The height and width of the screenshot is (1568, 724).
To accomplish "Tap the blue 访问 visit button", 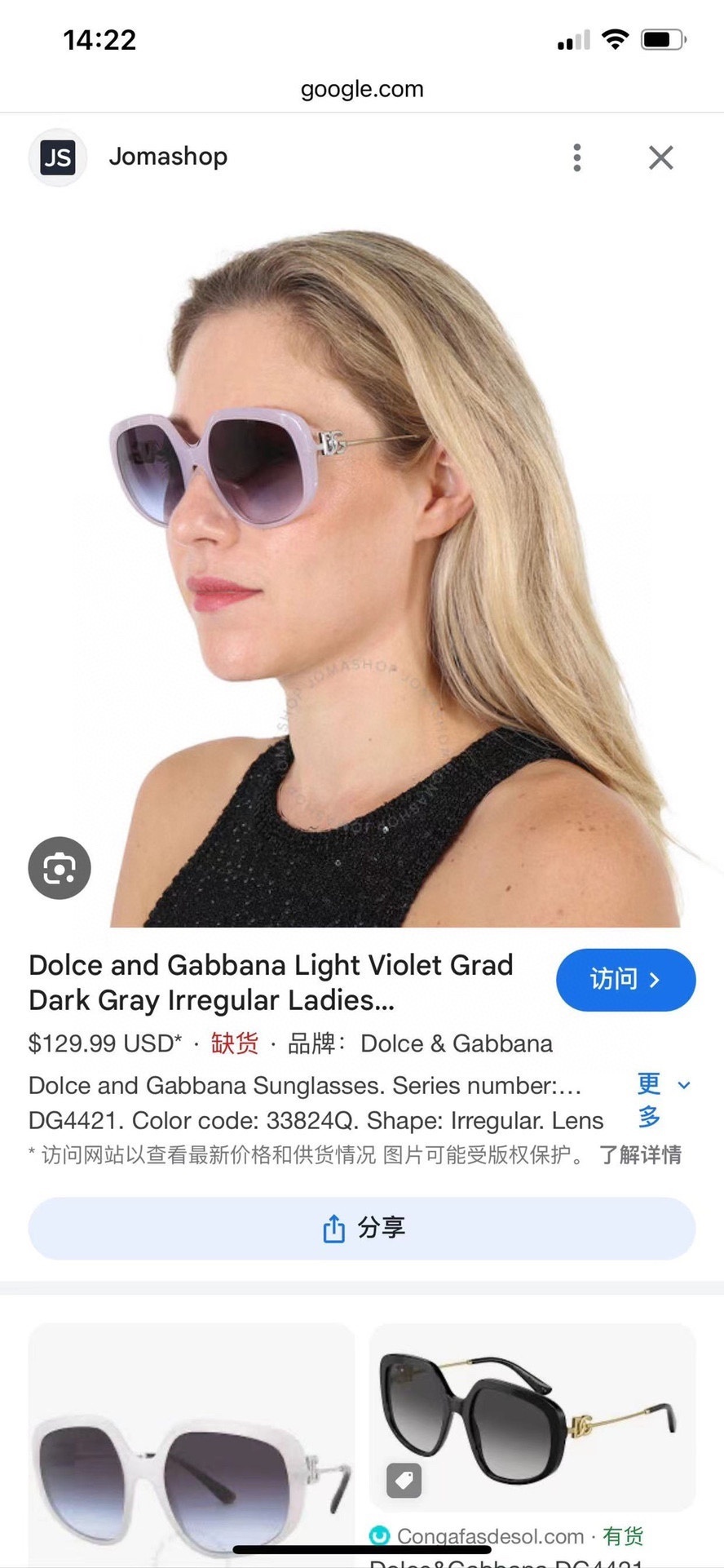I will point(625,979).
